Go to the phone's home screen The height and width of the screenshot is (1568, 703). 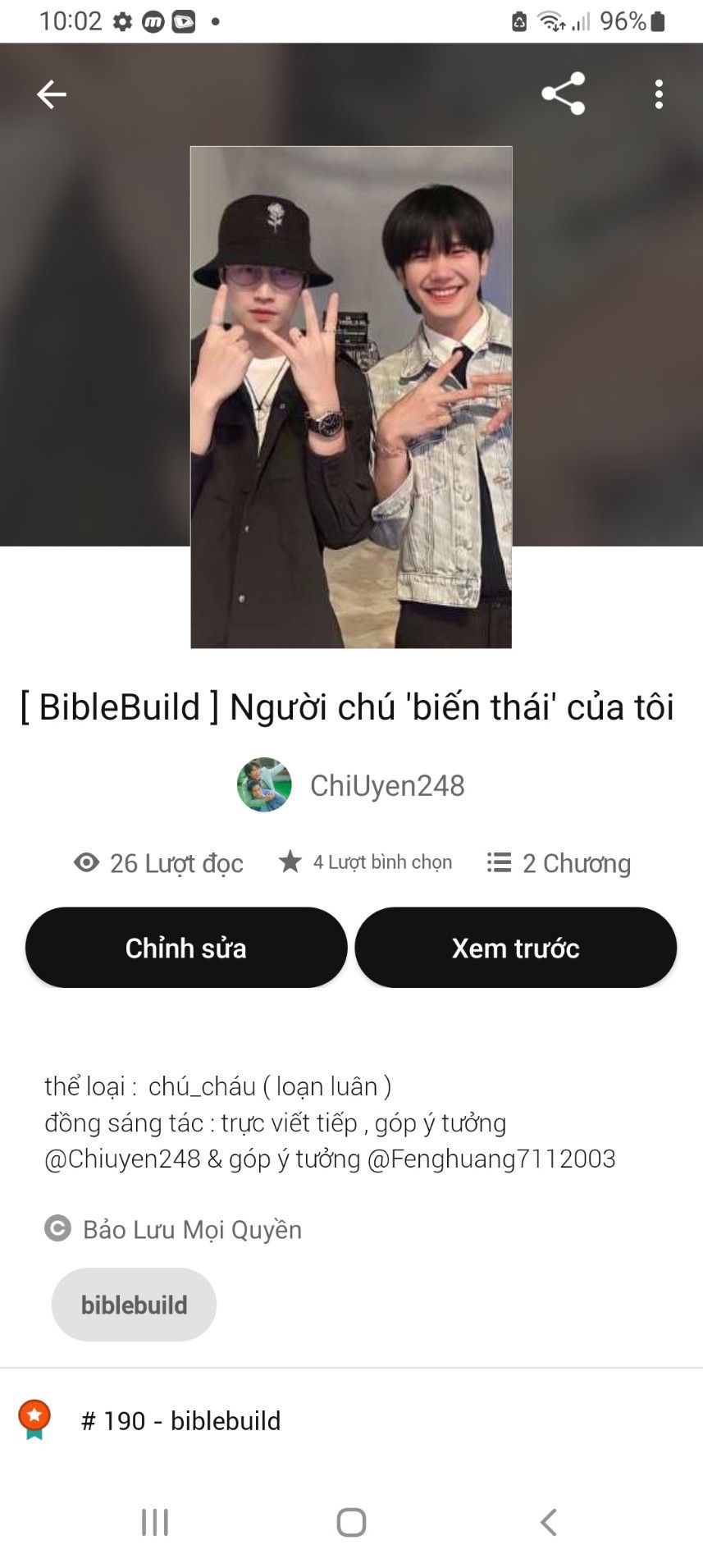[x=351, y=1522]
